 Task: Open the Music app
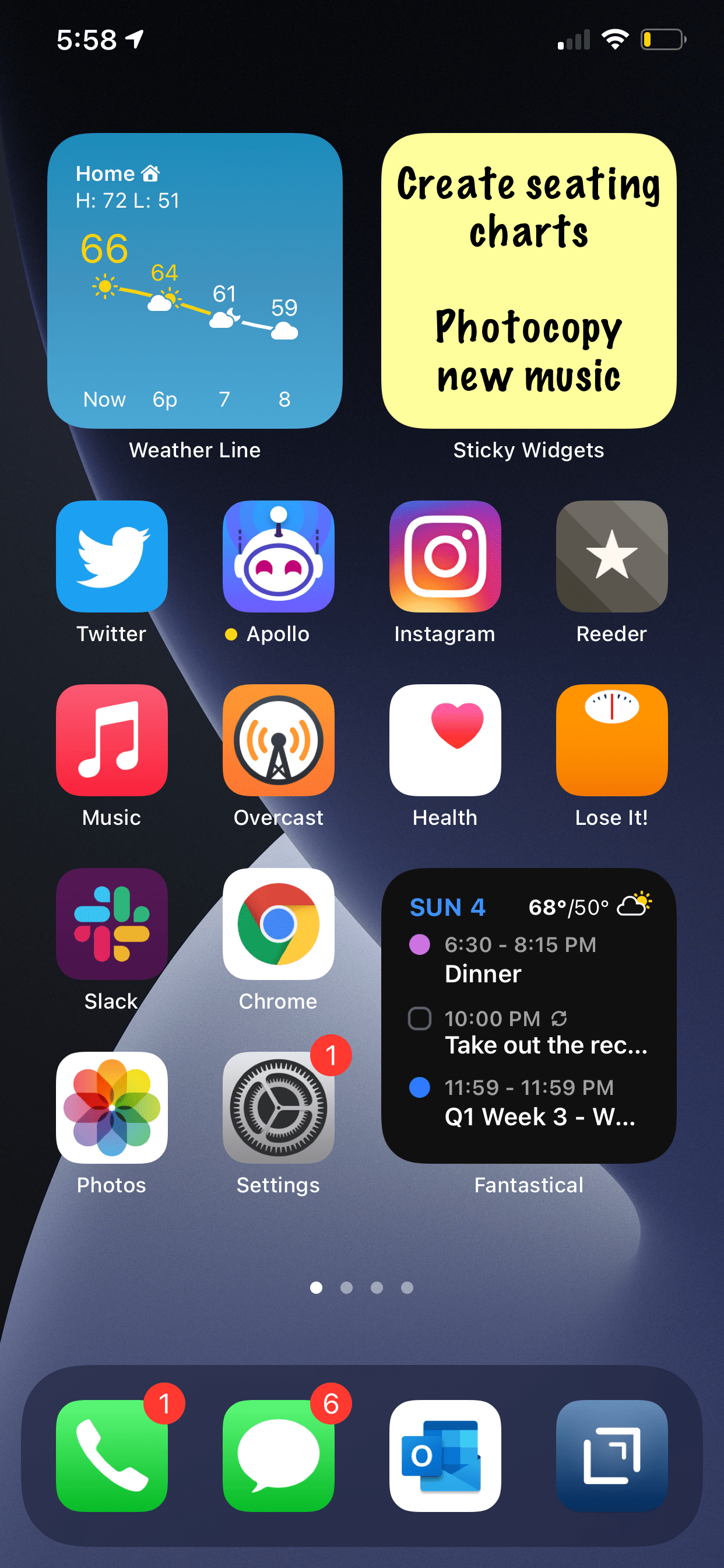(x=111, y=740)
